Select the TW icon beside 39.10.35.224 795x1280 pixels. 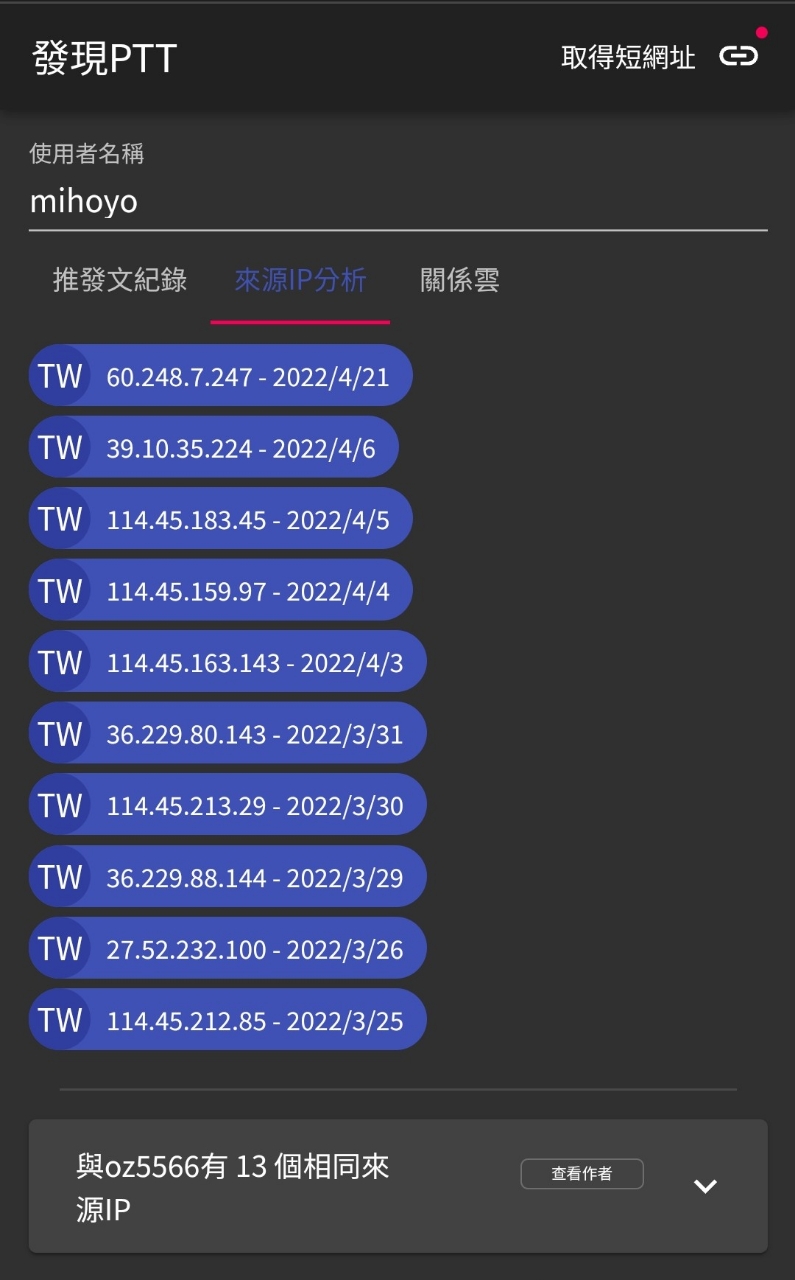pos(60,447)
